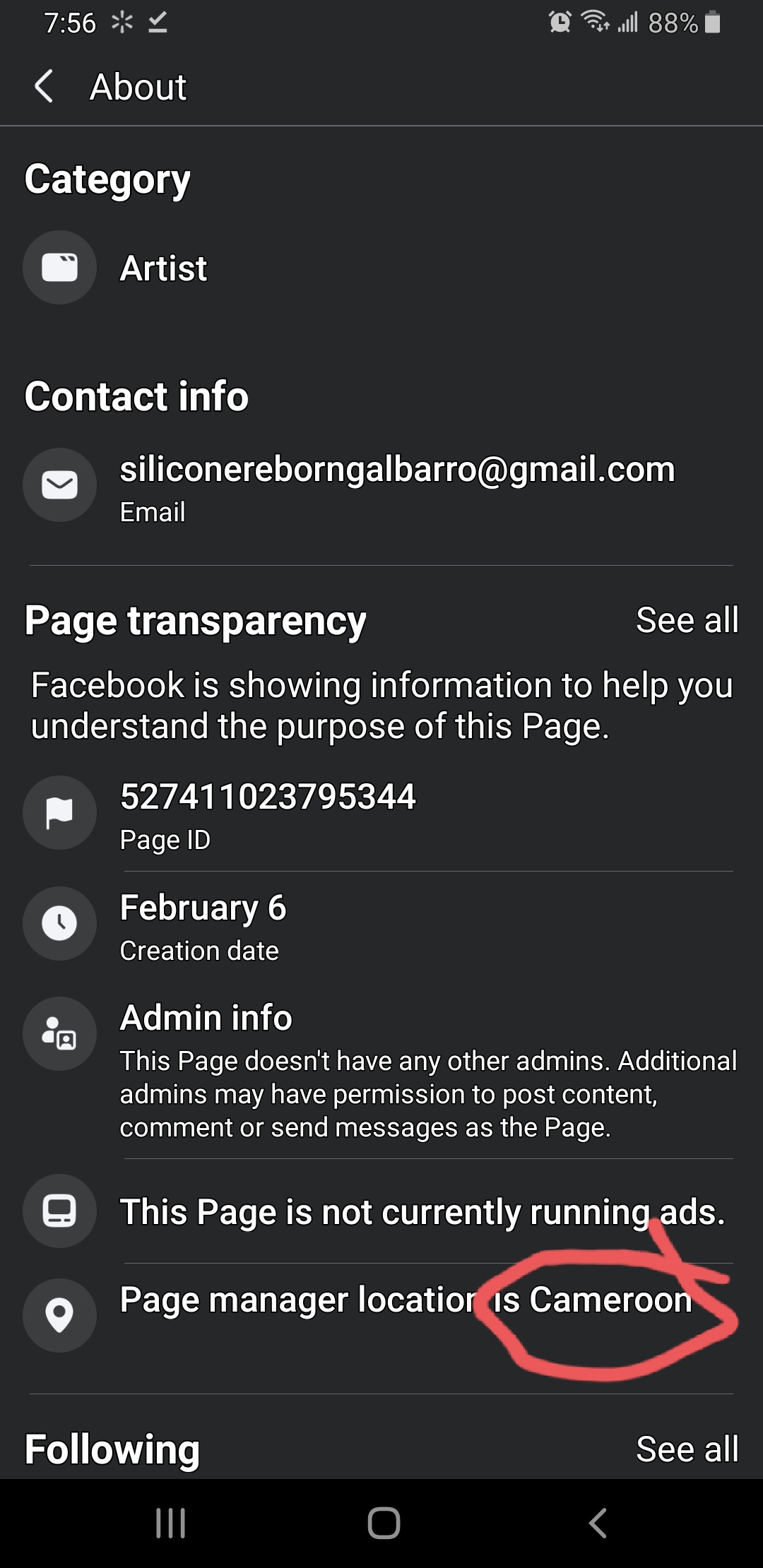Open the not currently running ads row
The width and height of the screenshot is (763, 1568).
(x=381, y=1211)
